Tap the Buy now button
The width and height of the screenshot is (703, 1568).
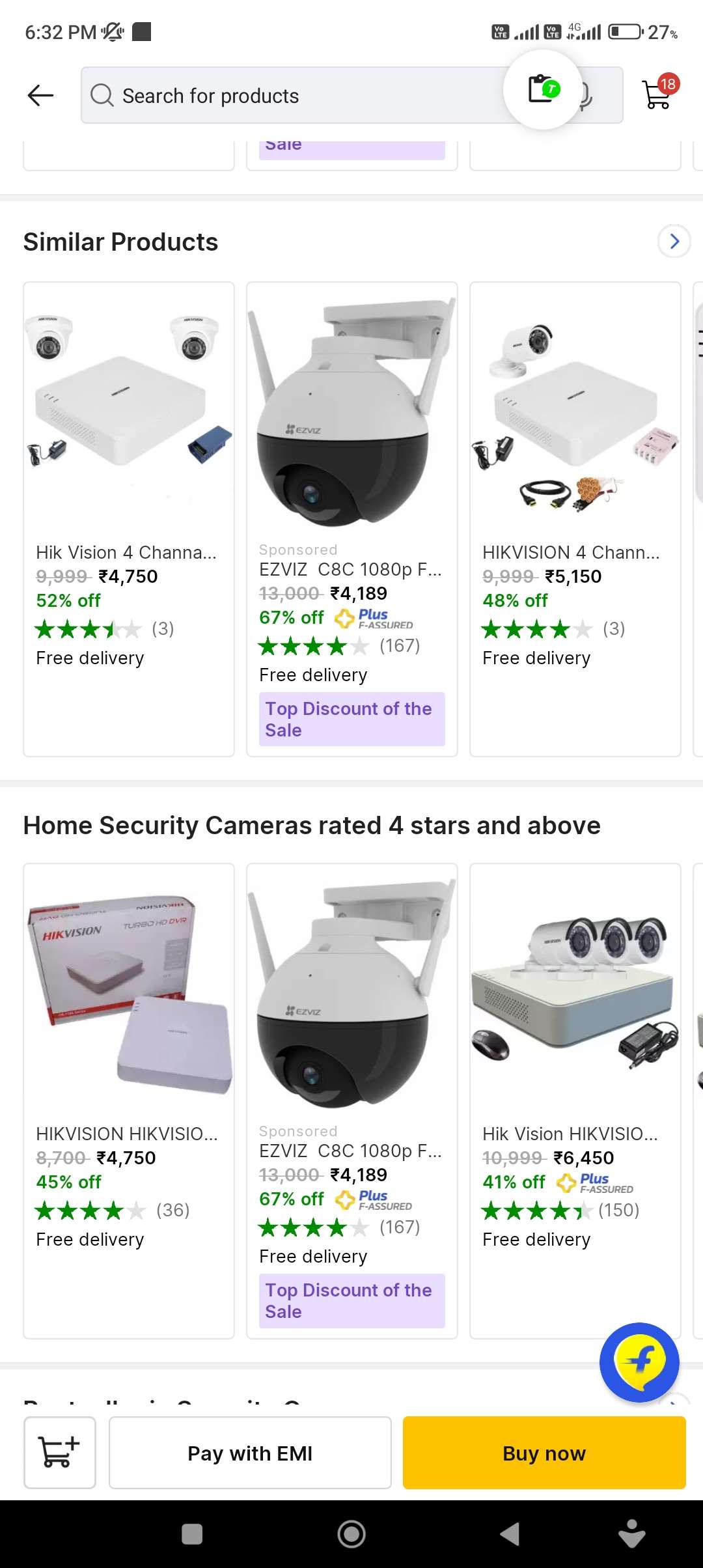(544, 1453)
